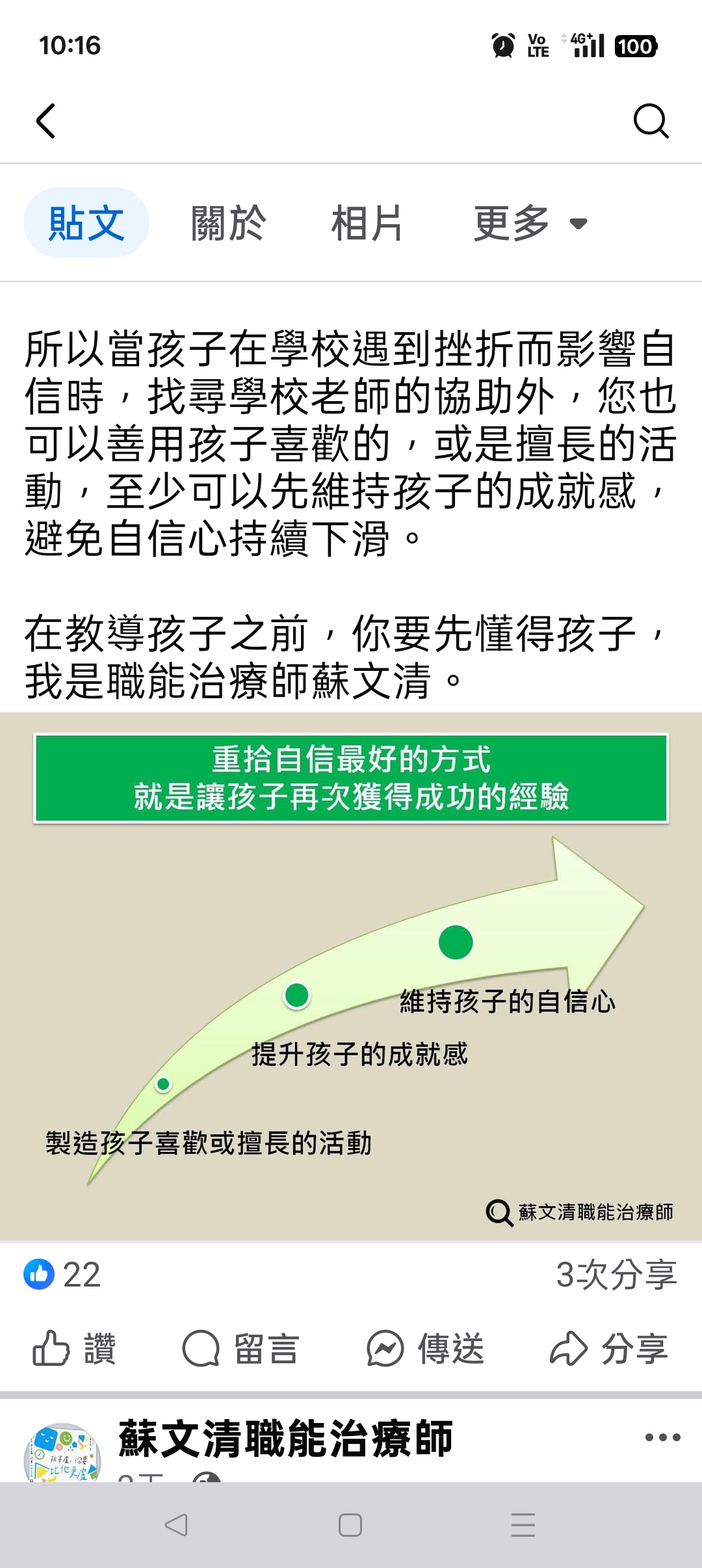Screen dimensions: 702x1568
Task: Like the post with the 讚 button
Action: click(x=75, y=1348)
